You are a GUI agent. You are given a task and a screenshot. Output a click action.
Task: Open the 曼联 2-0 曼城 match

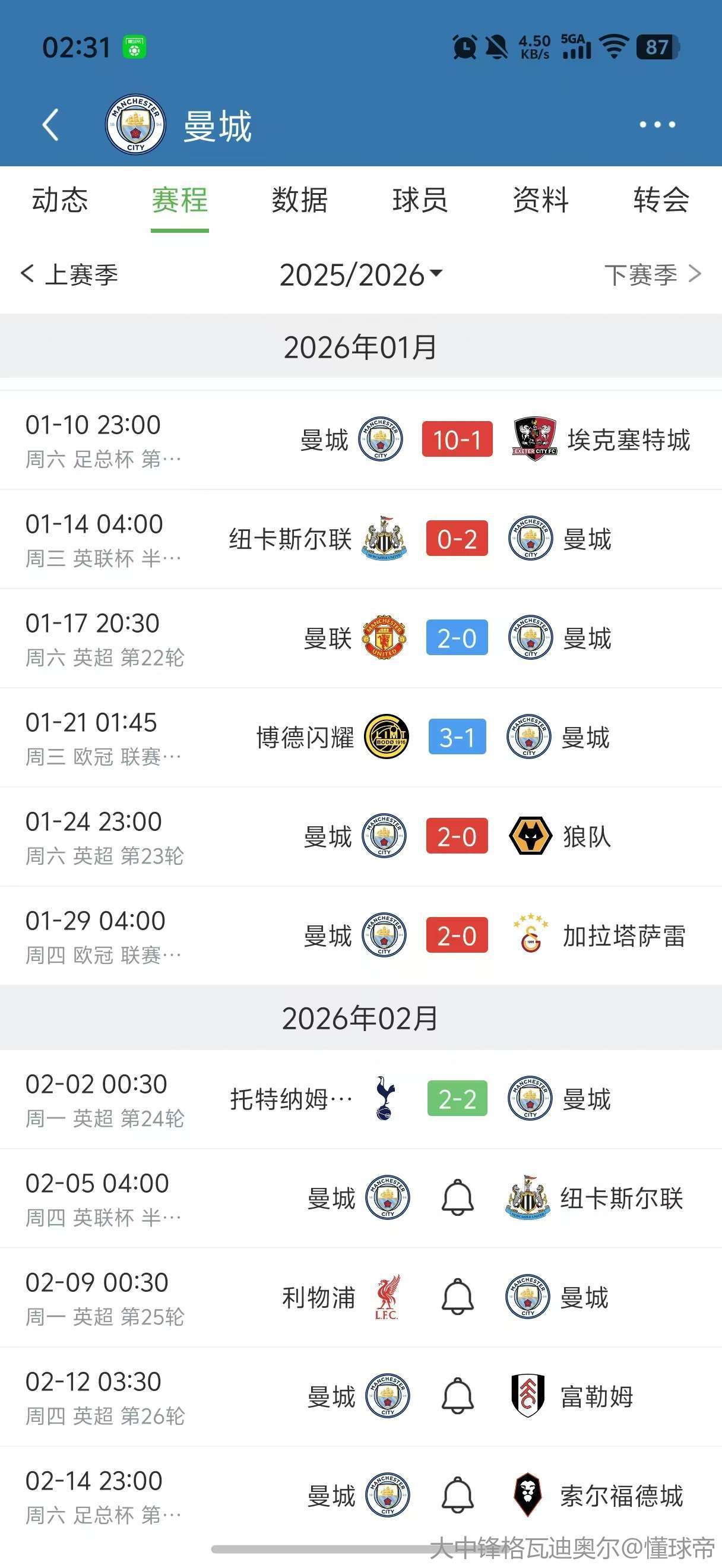pos(457,638)
